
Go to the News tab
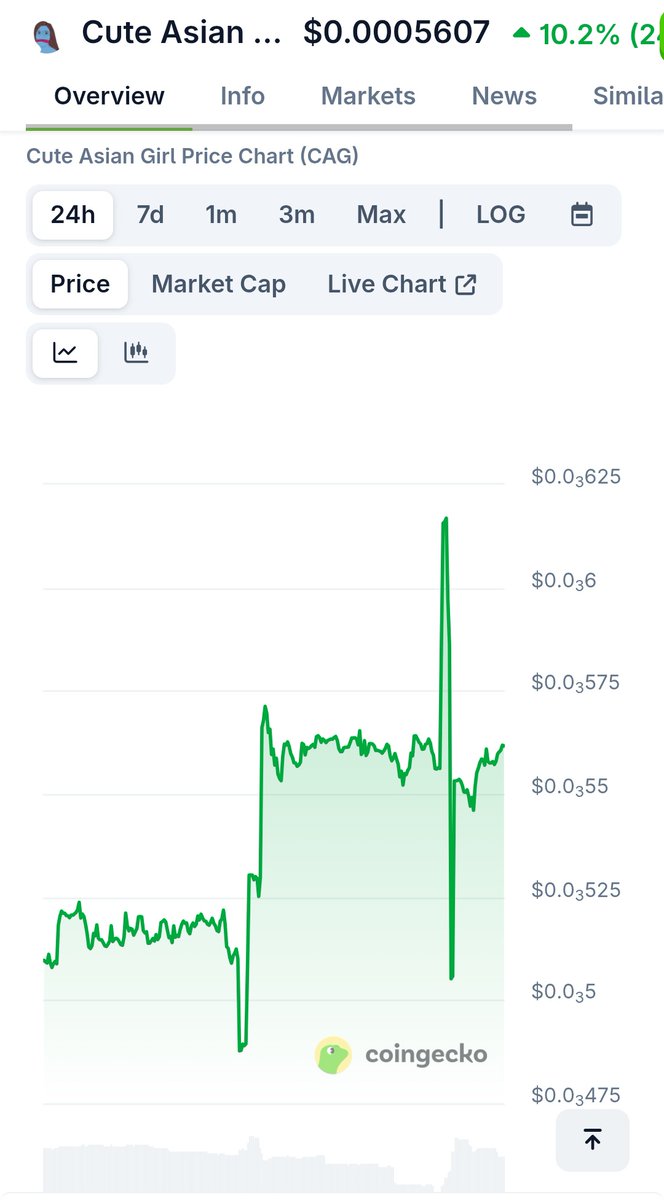click(x=504, y=96)
